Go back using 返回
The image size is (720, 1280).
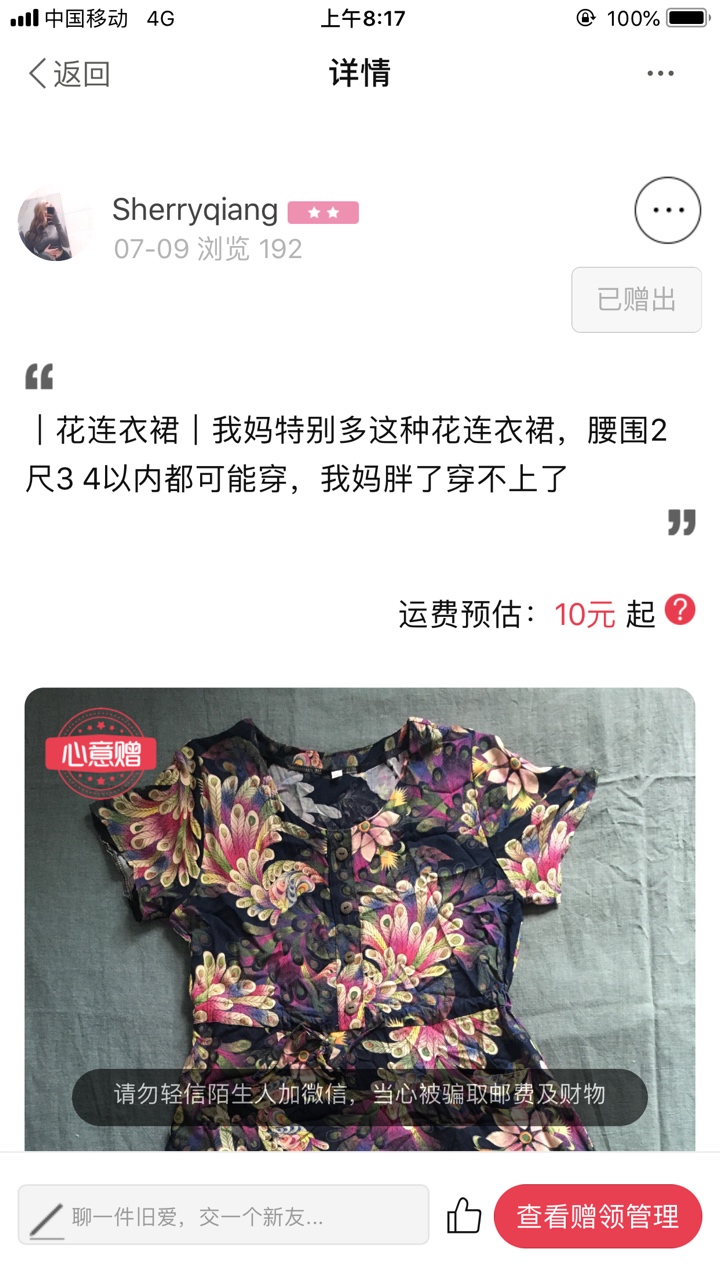click(68, 74)
